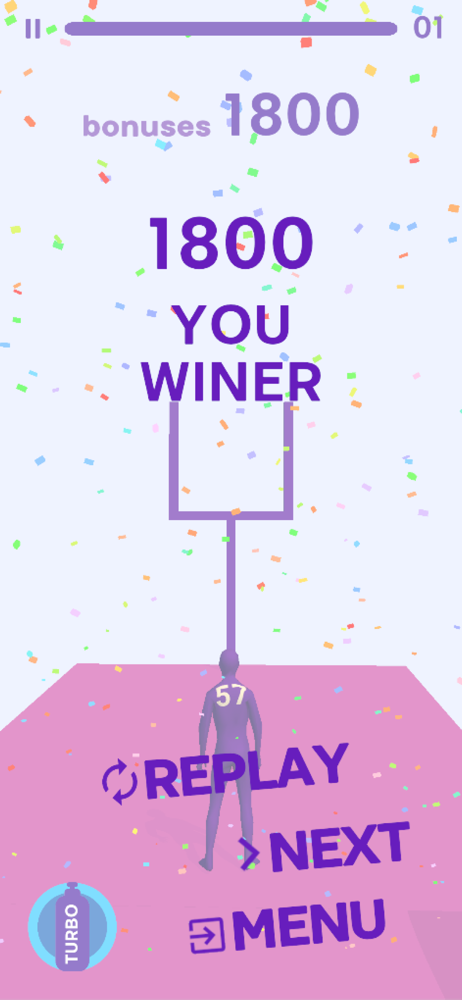Activate the TURBO bottle button
Viewport: 462px width, 1000px height.
72,927
